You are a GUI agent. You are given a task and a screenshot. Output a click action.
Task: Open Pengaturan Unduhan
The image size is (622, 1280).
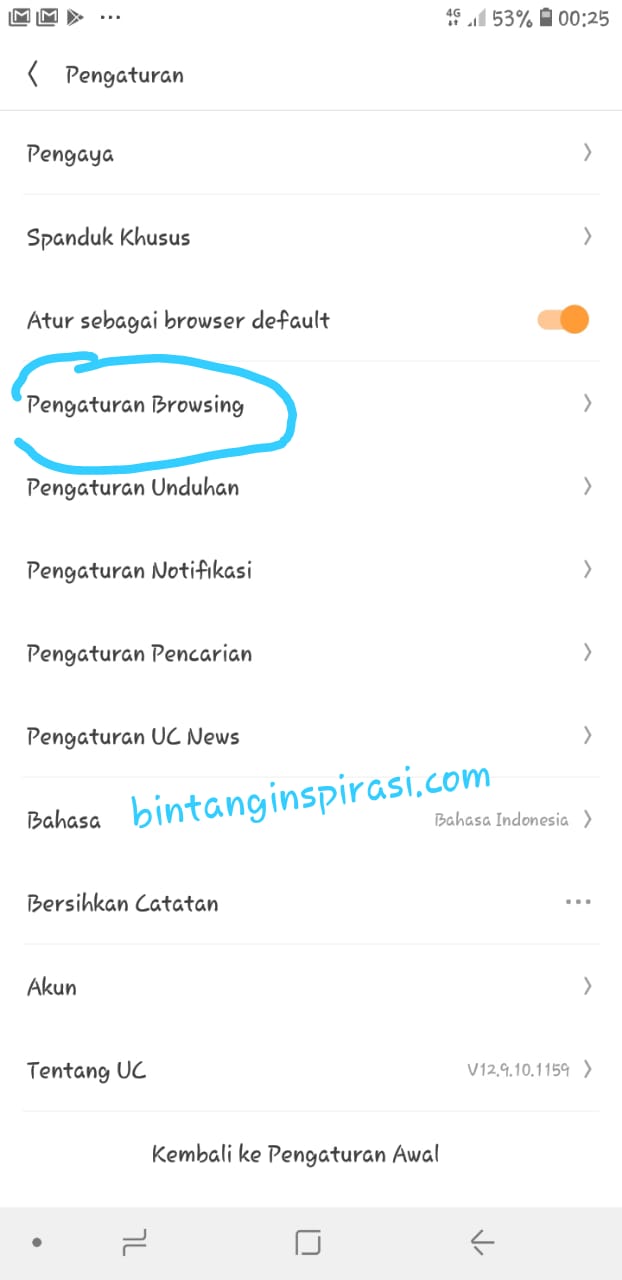click(x=310, y=487)
